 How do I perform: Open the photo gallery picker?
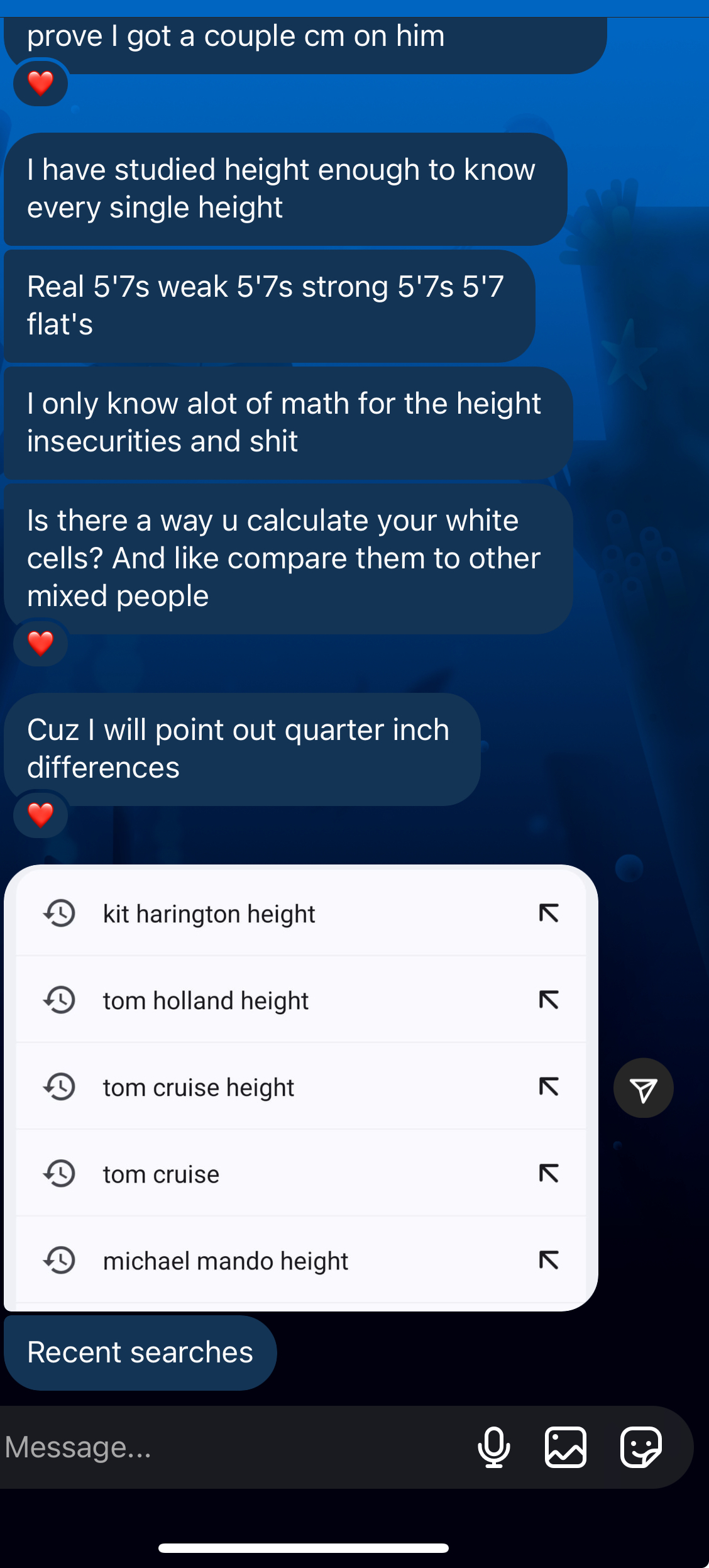pos(566,1447)
